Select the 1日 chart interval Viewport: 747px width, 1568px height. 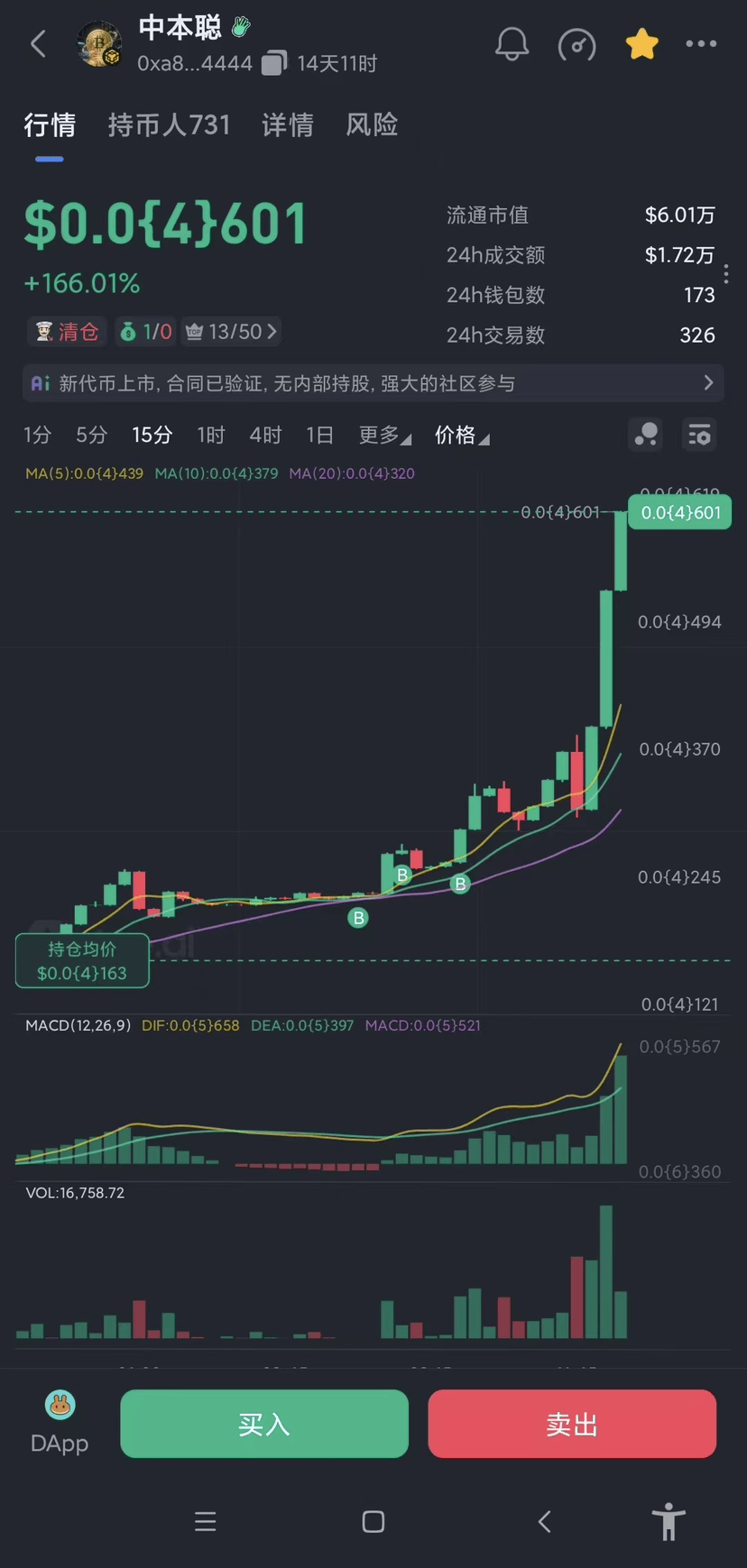pyautogui.click(x=319, y=436)
